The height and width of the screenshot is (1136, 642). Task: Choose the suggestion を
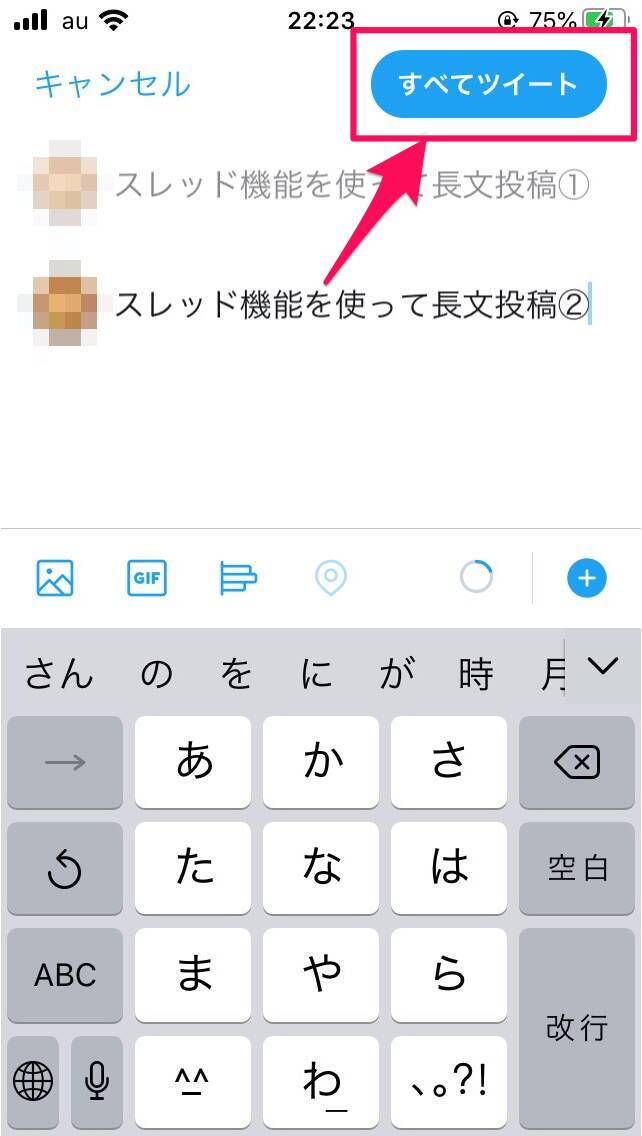click(x=237, y=675)
